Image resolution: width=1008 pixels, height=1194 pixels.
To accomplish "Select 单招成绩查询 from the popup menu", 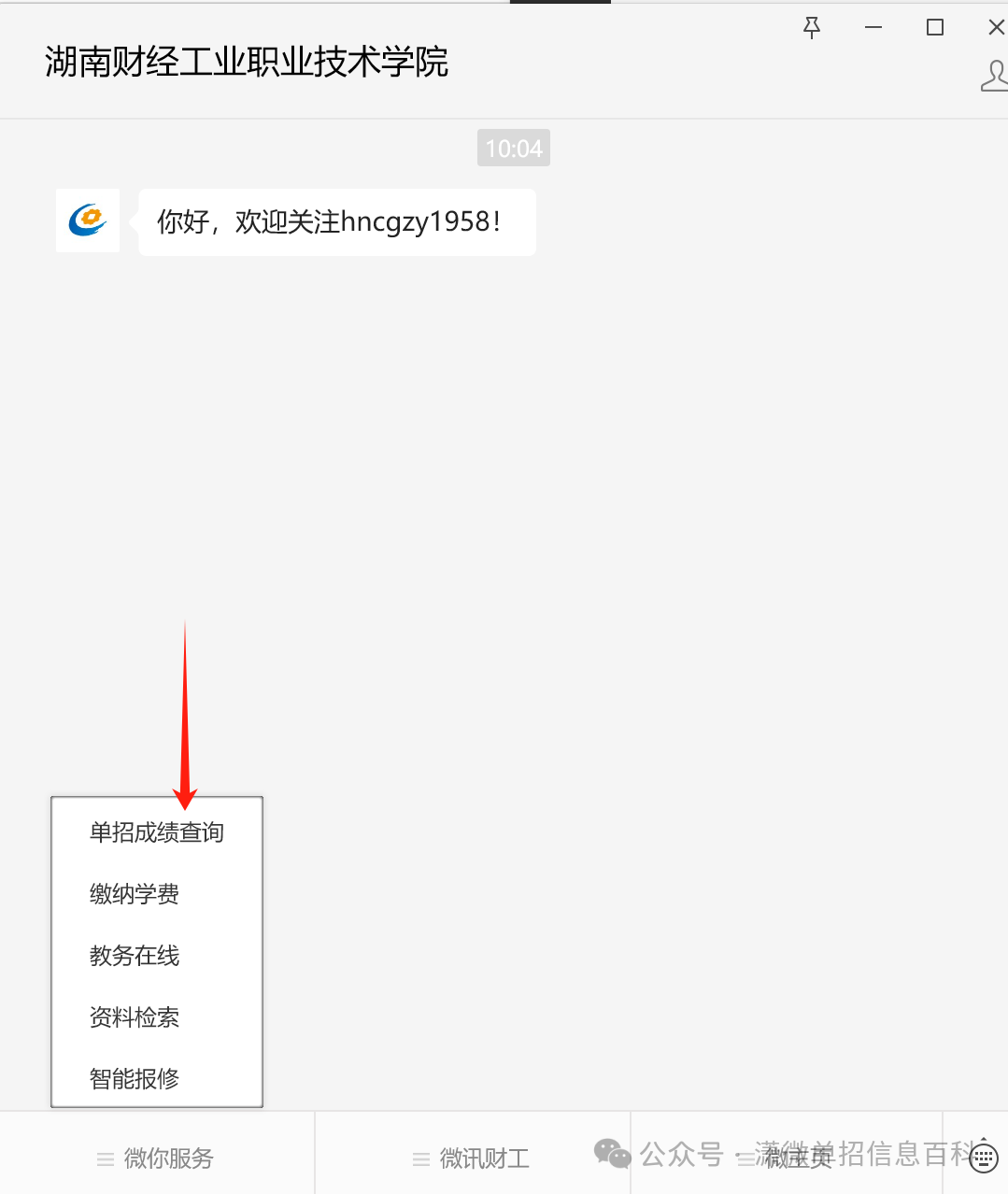I will pyautogui.click(x=155, y=832).
